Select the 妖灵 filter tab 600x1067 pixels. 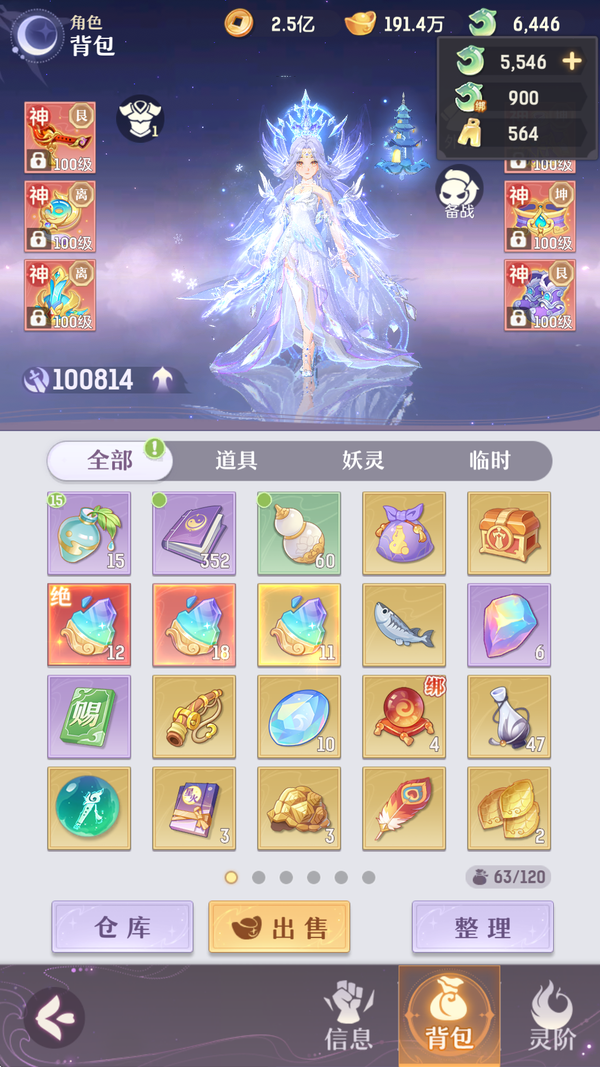(x=363, y=461)
